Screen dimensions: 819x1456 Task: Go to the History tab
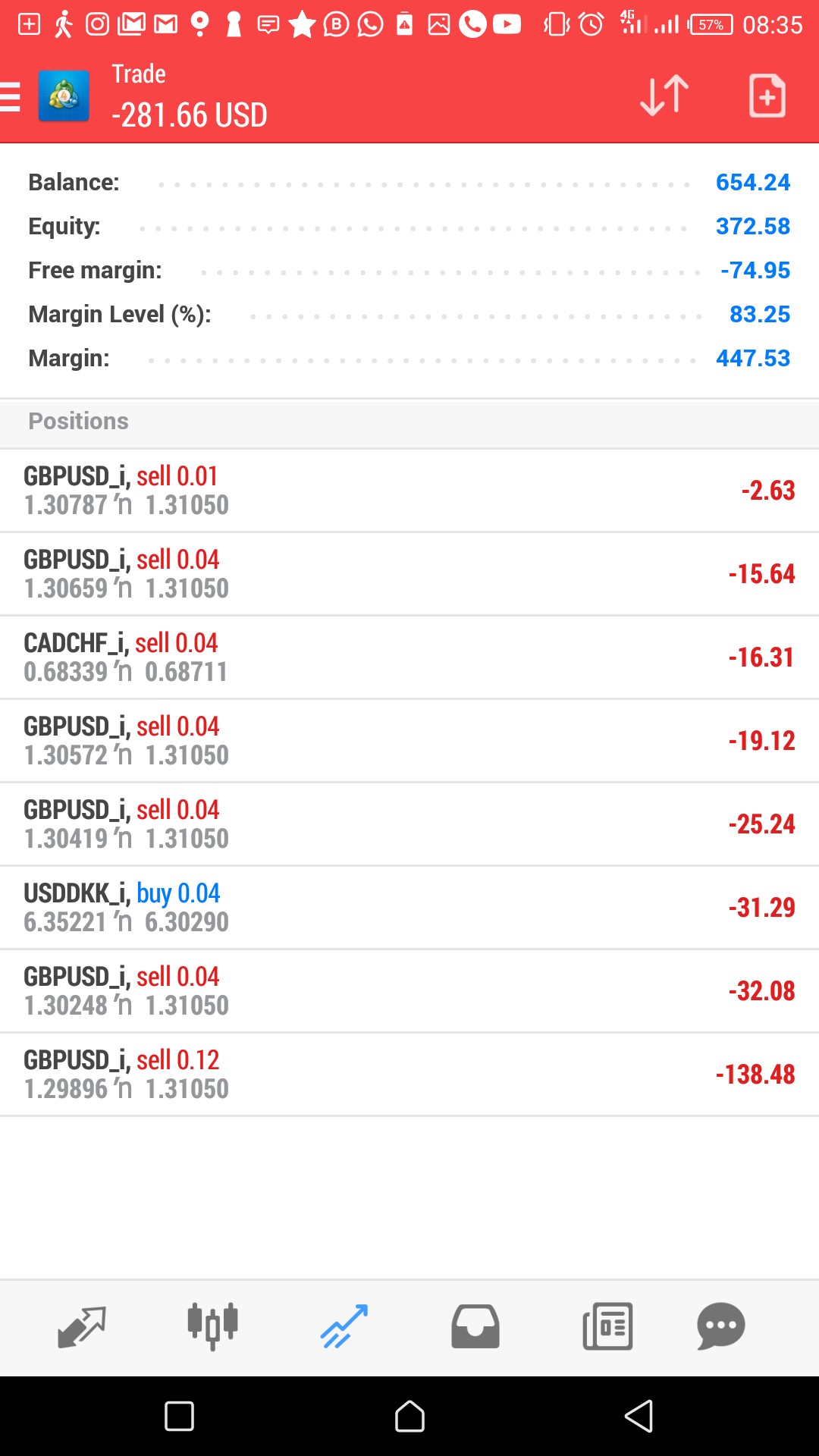click(x=475, y=1326)
